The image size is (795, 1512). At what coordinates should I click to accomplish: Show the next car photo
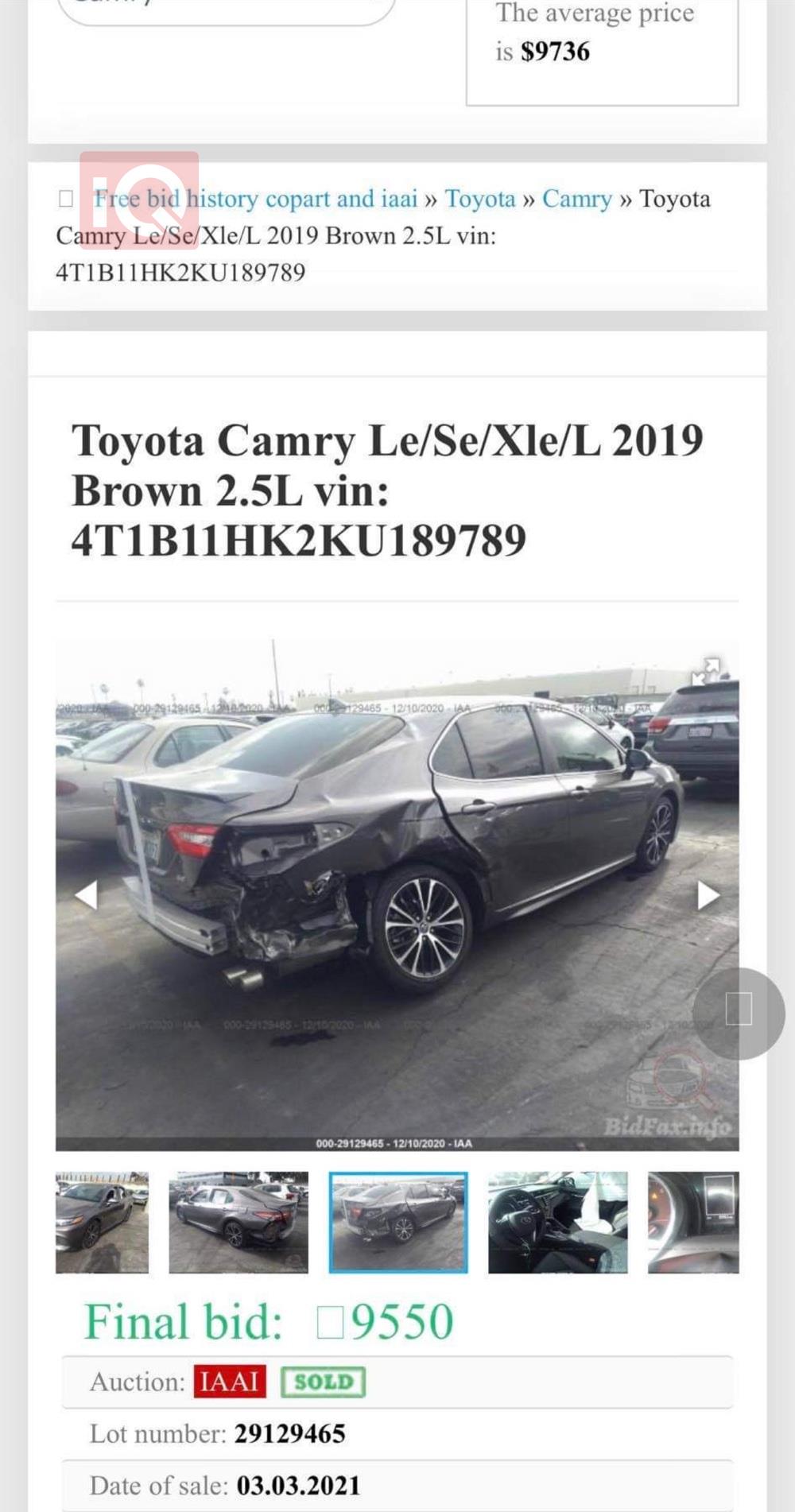[708, 895]
